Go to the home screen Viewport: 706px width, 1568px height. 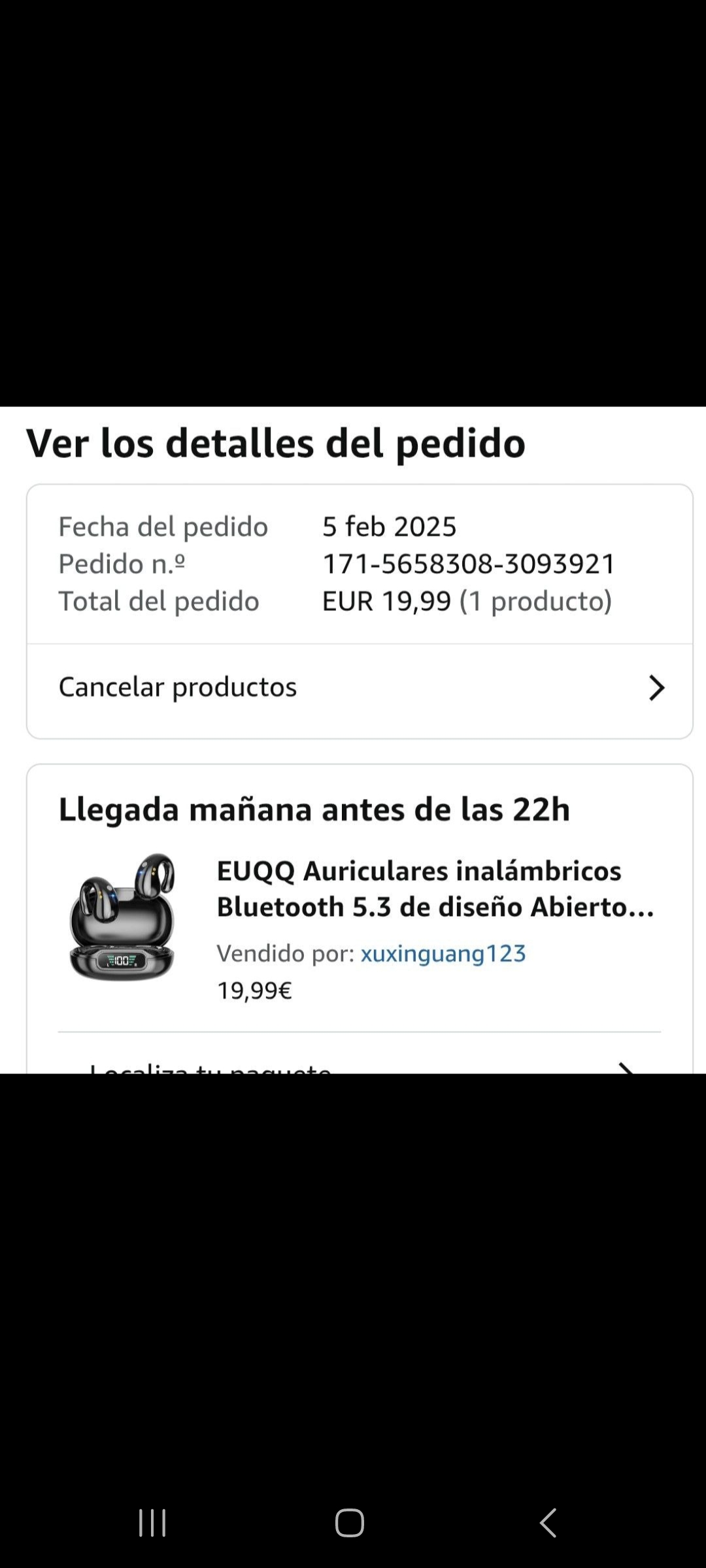point(350,1523)
